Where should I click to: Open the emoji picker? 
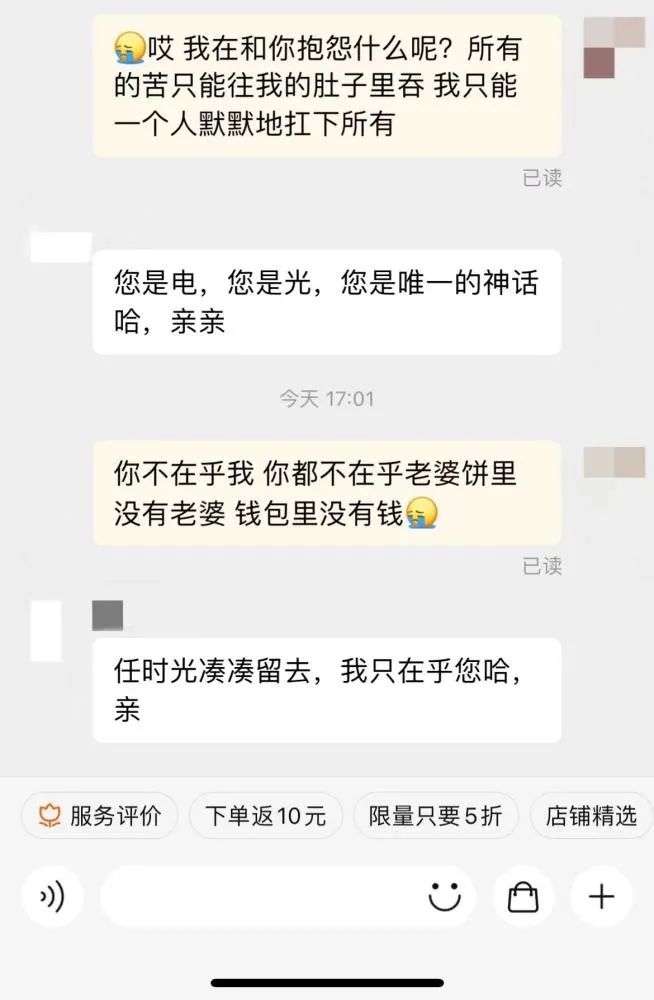coord(444,896)
